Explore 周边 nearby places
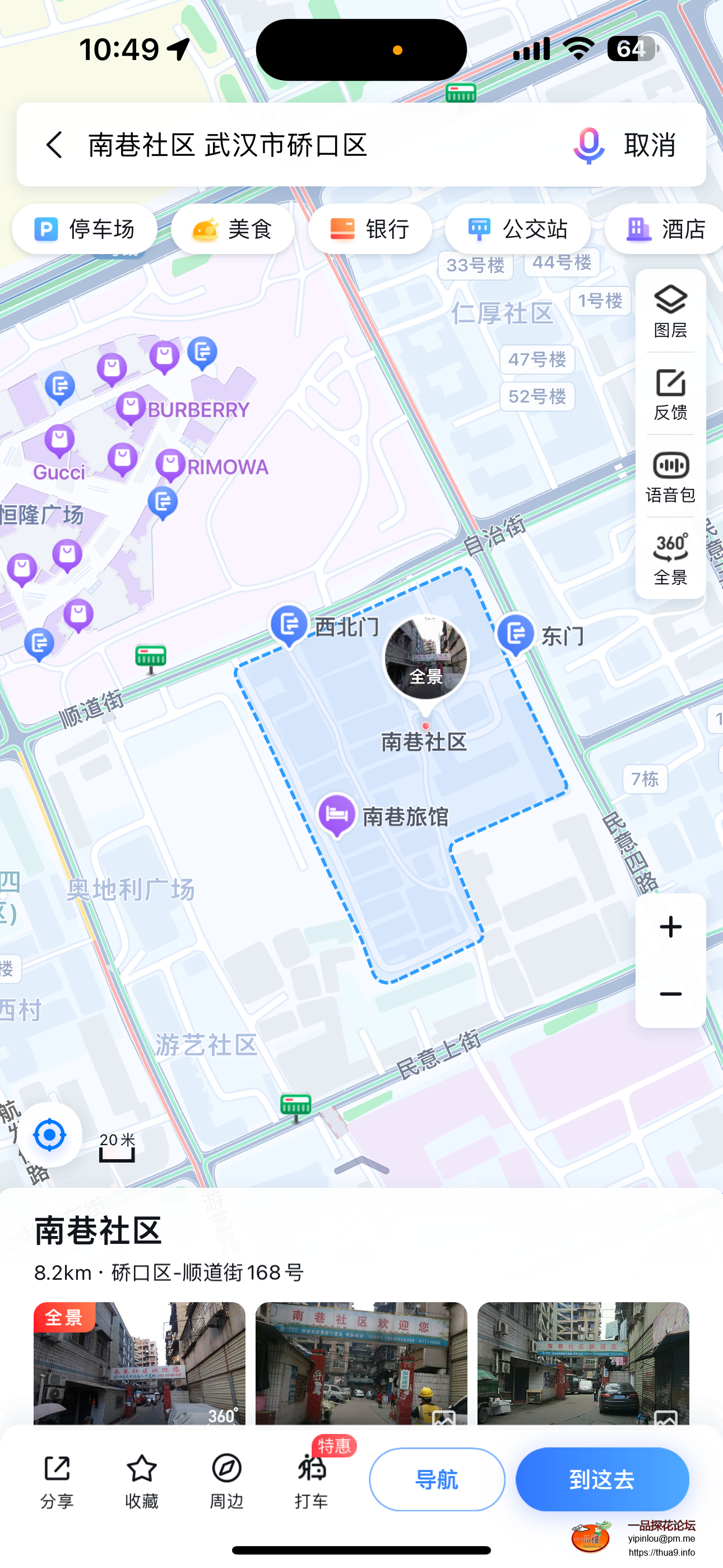 226,1481
